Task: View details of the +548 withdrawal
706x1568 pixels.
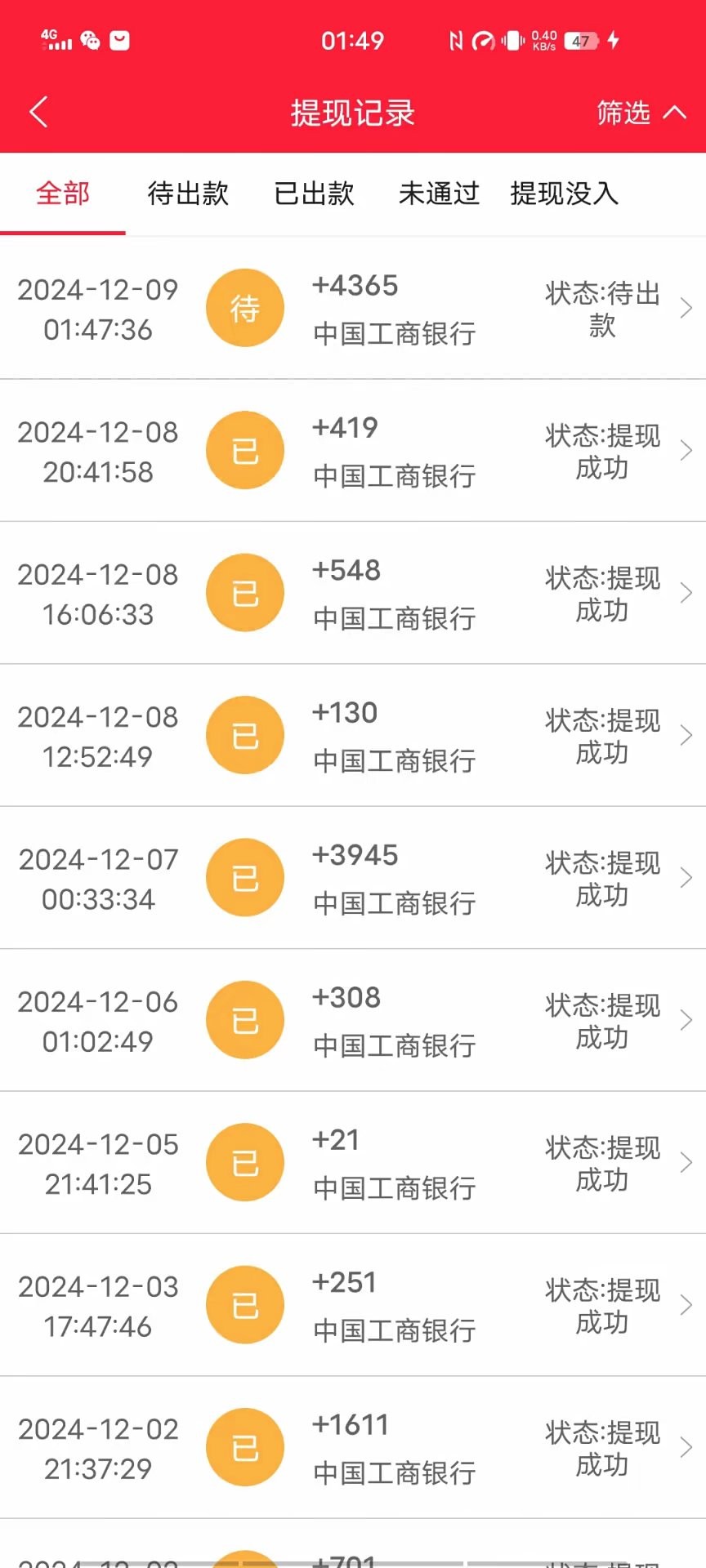Action: pyautogui.click(x=353, y=593)
